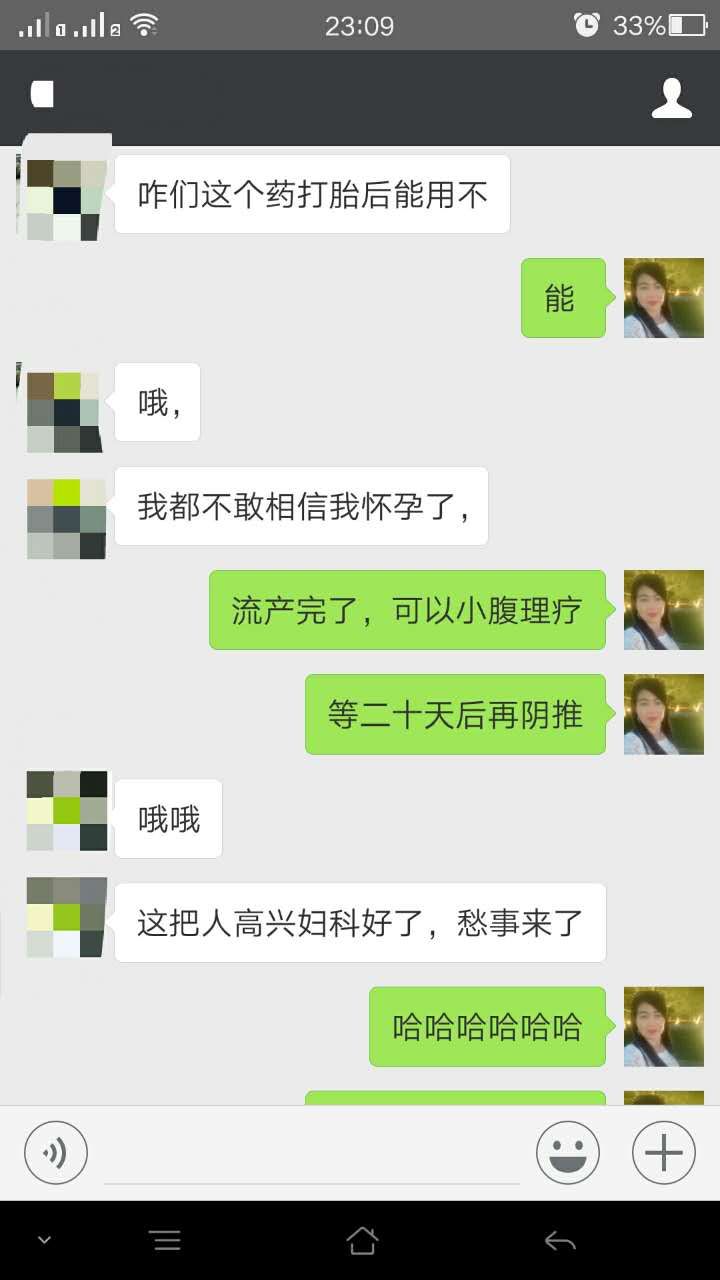This screenshot has height=1280, width=720.
Task: Open the emoji picker
Action: 568,1153
